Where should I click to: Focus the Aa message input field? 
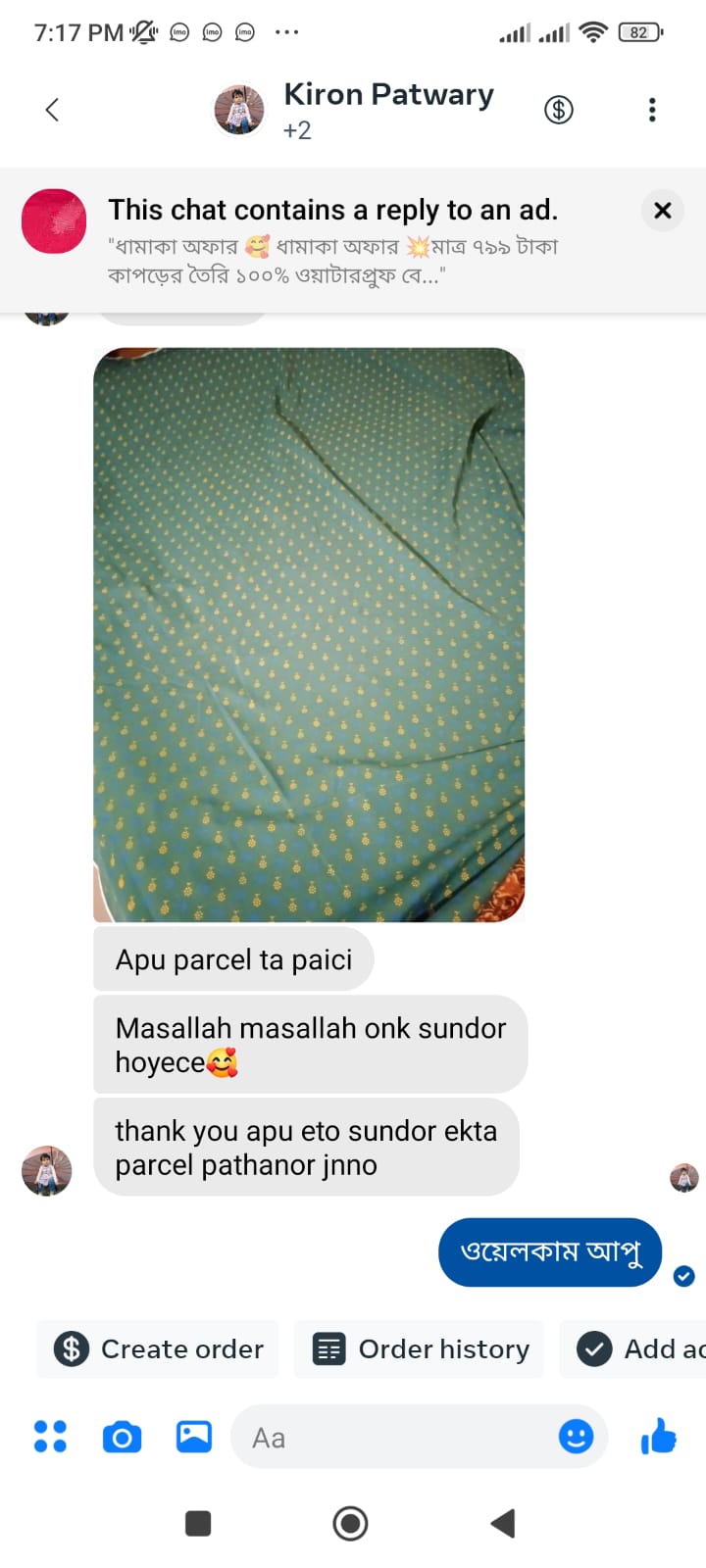(392, 1438)
